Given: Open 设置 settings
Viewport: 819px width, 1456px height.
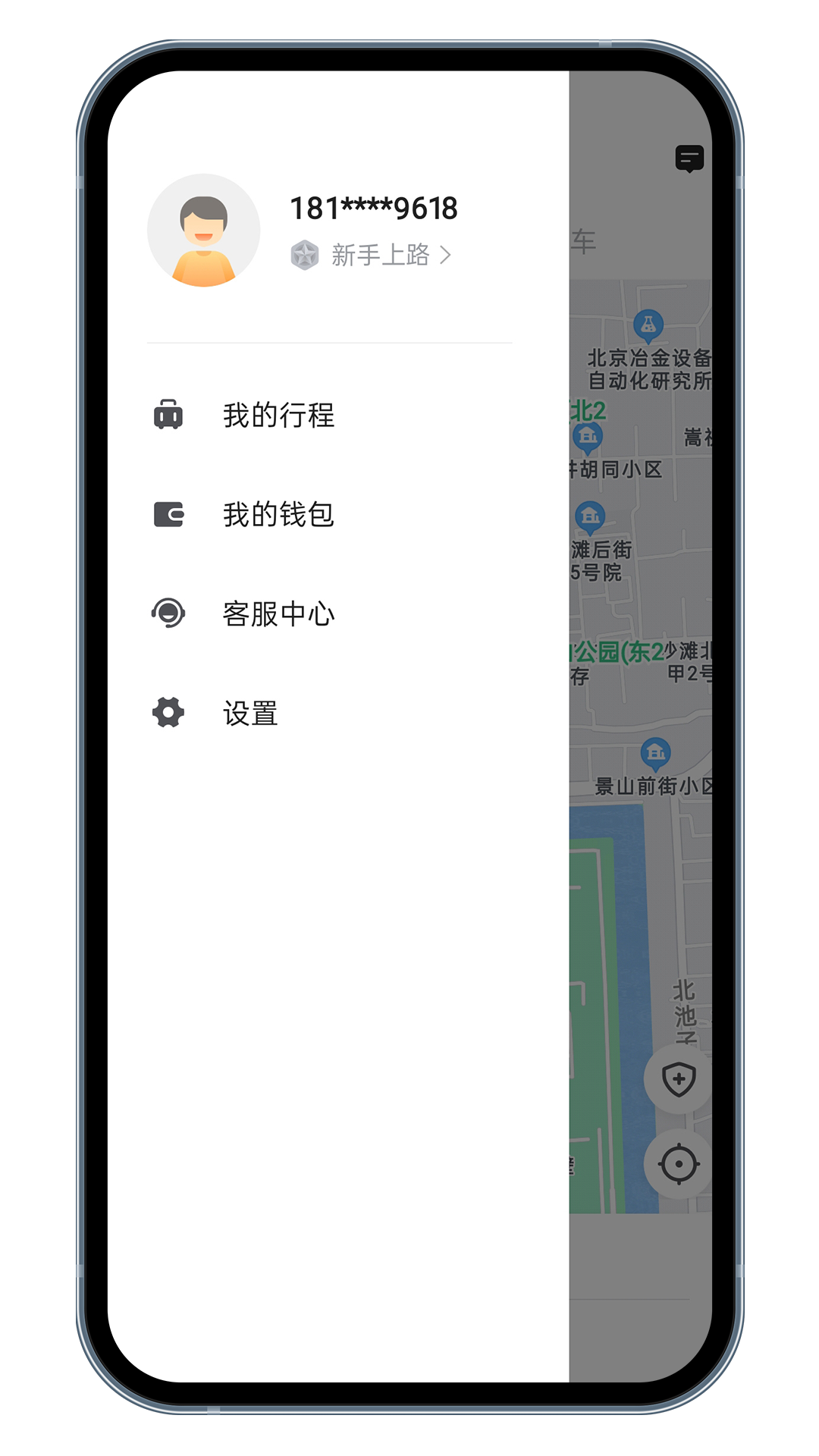Looking at the screenshot, I should pyautogui.click(x=329, y=713).
